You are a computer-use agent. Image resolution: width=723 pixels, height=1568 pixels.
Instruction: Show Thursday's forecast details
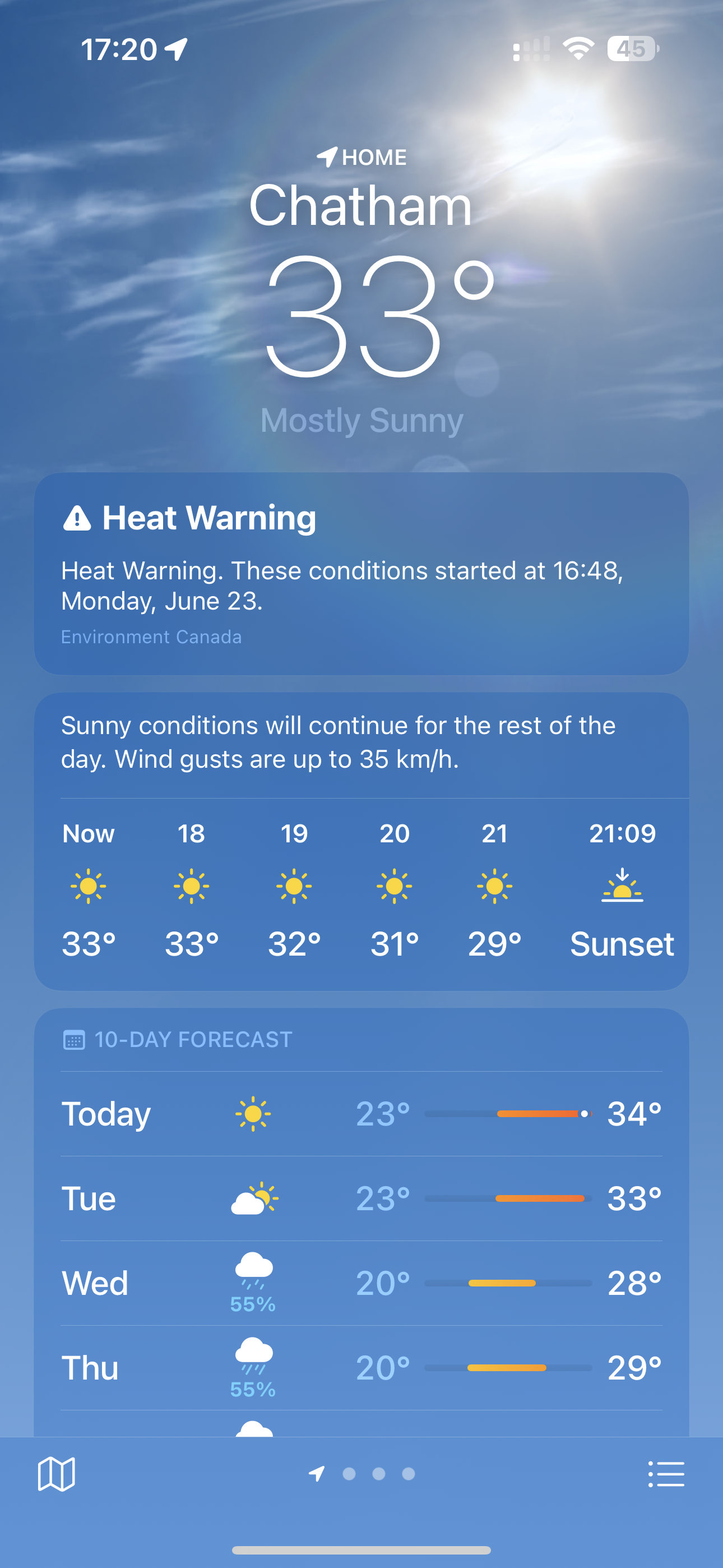(x=361, y=1368)
